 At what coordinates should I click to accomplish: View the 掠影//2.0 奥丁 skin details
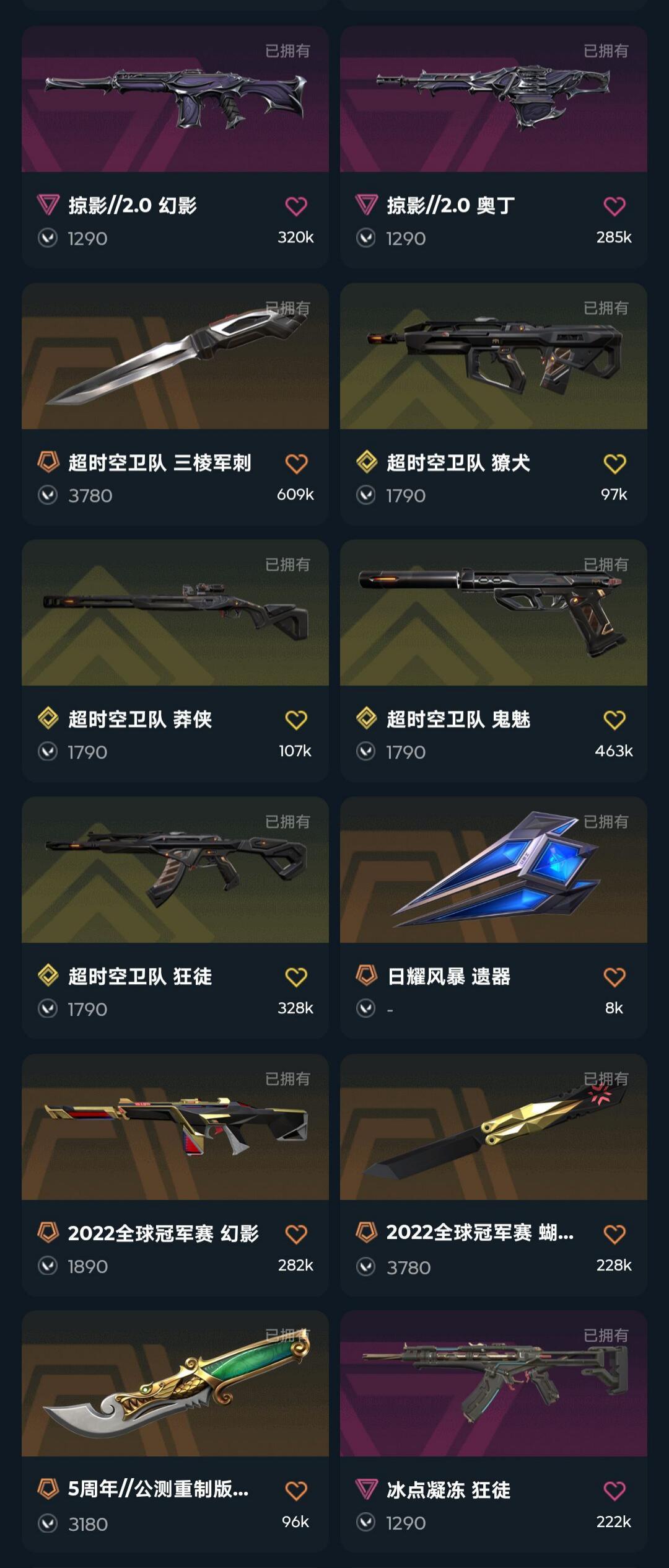pos(493,99)
